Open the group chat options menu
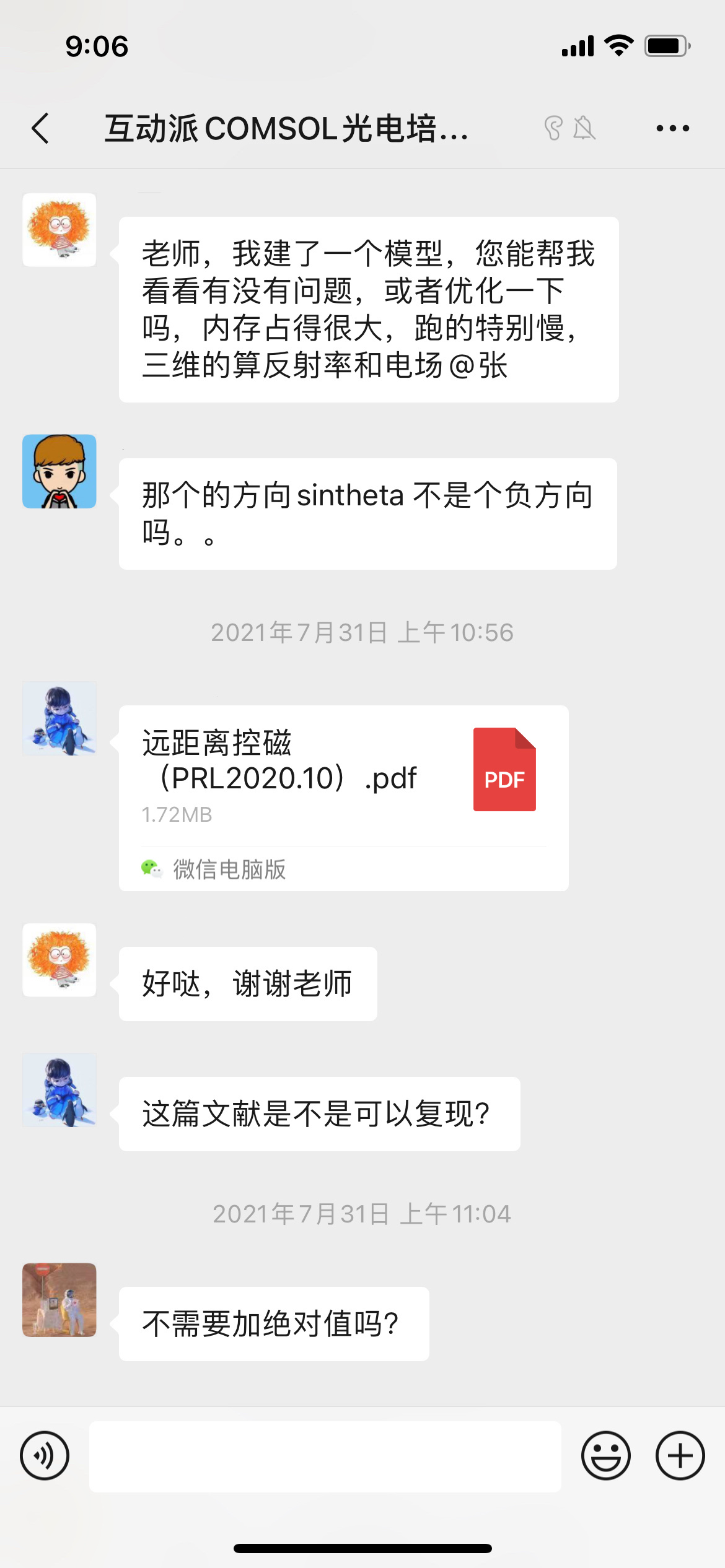Viewport: 725px width, 1568px height. coord(672,129)
